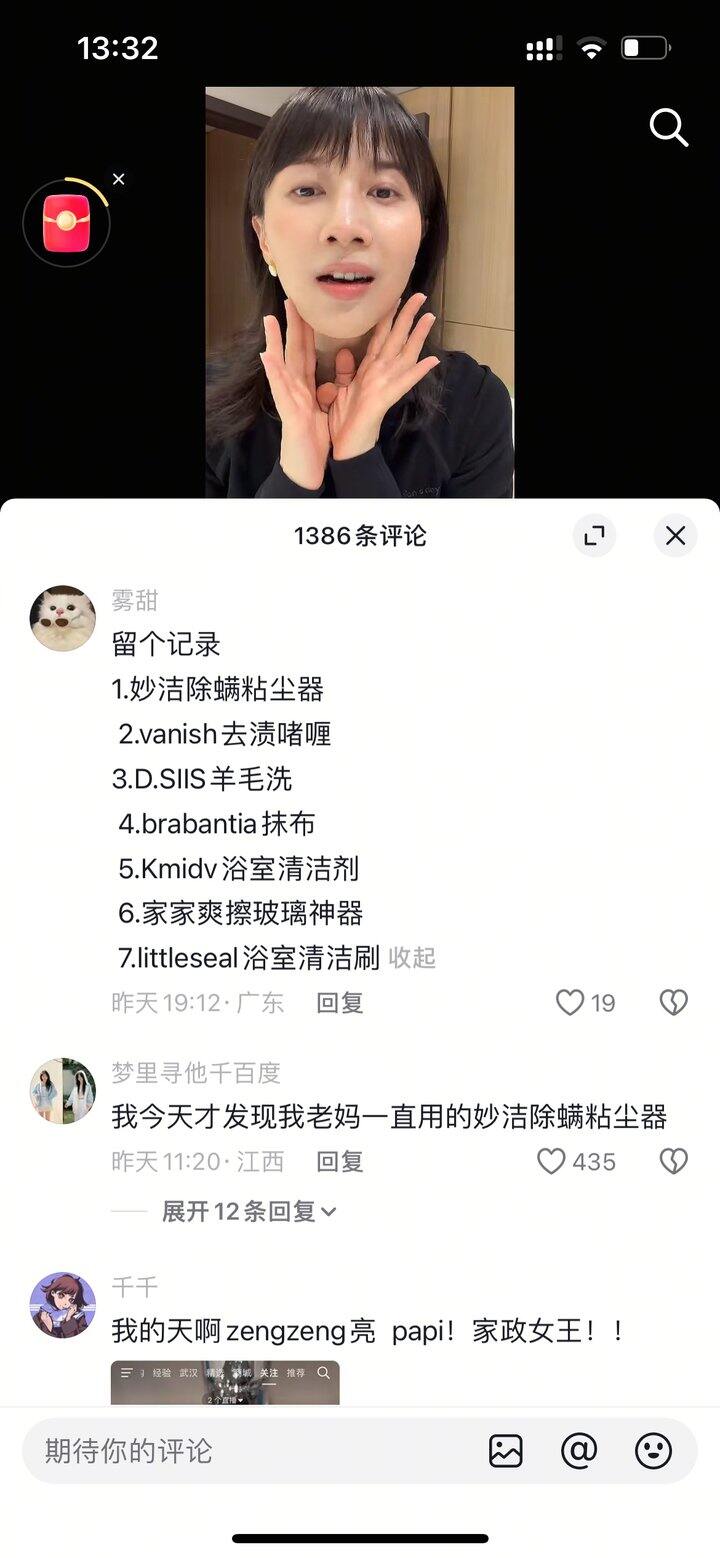The image size is (720, 1558).
Task: Reply to 梦里寻他千百度's comment
Action: click(x=340, y=1162)
